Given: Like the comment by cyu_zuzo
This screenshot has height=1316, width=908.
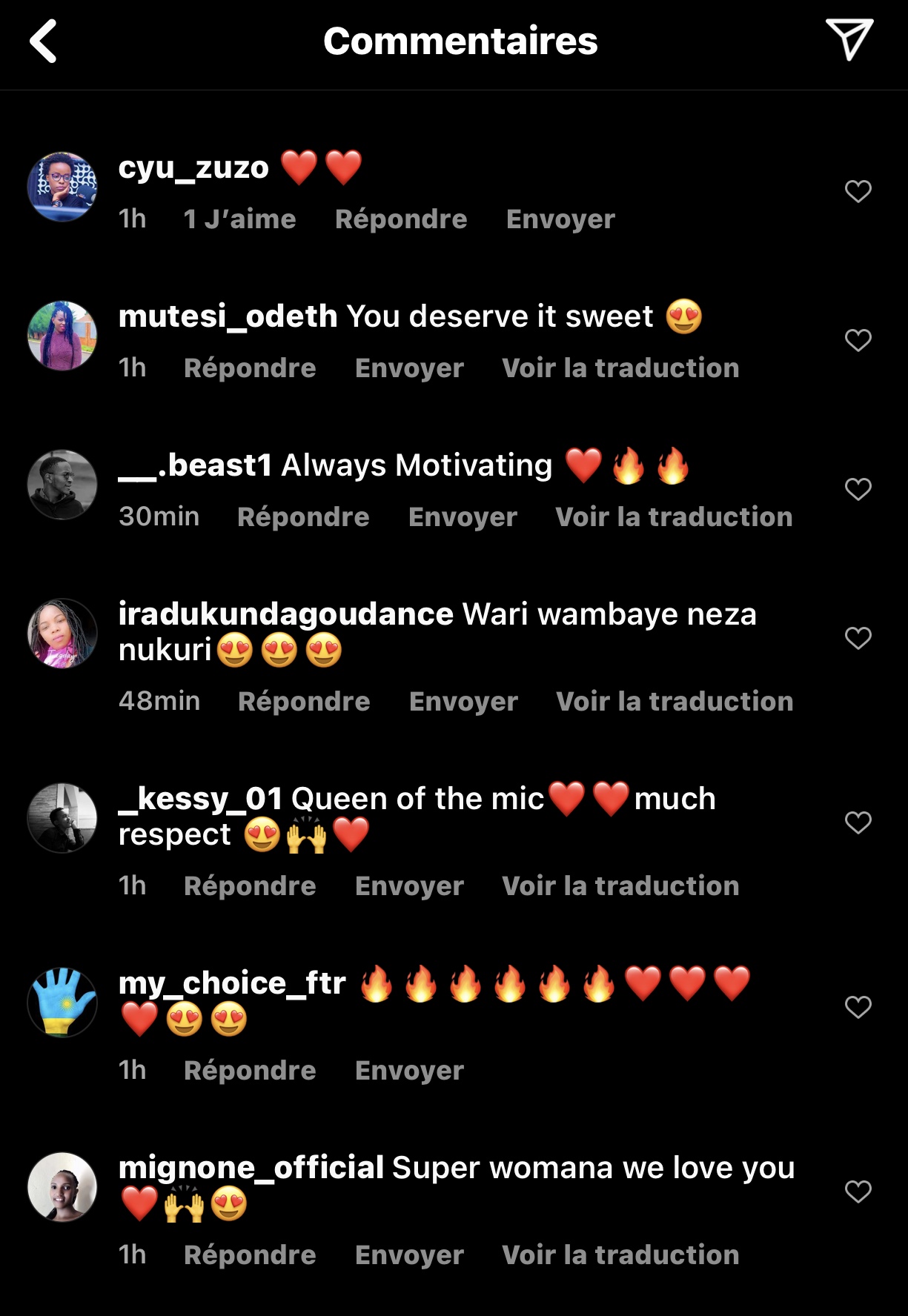Looking at the screenshot, I should 858,191.
